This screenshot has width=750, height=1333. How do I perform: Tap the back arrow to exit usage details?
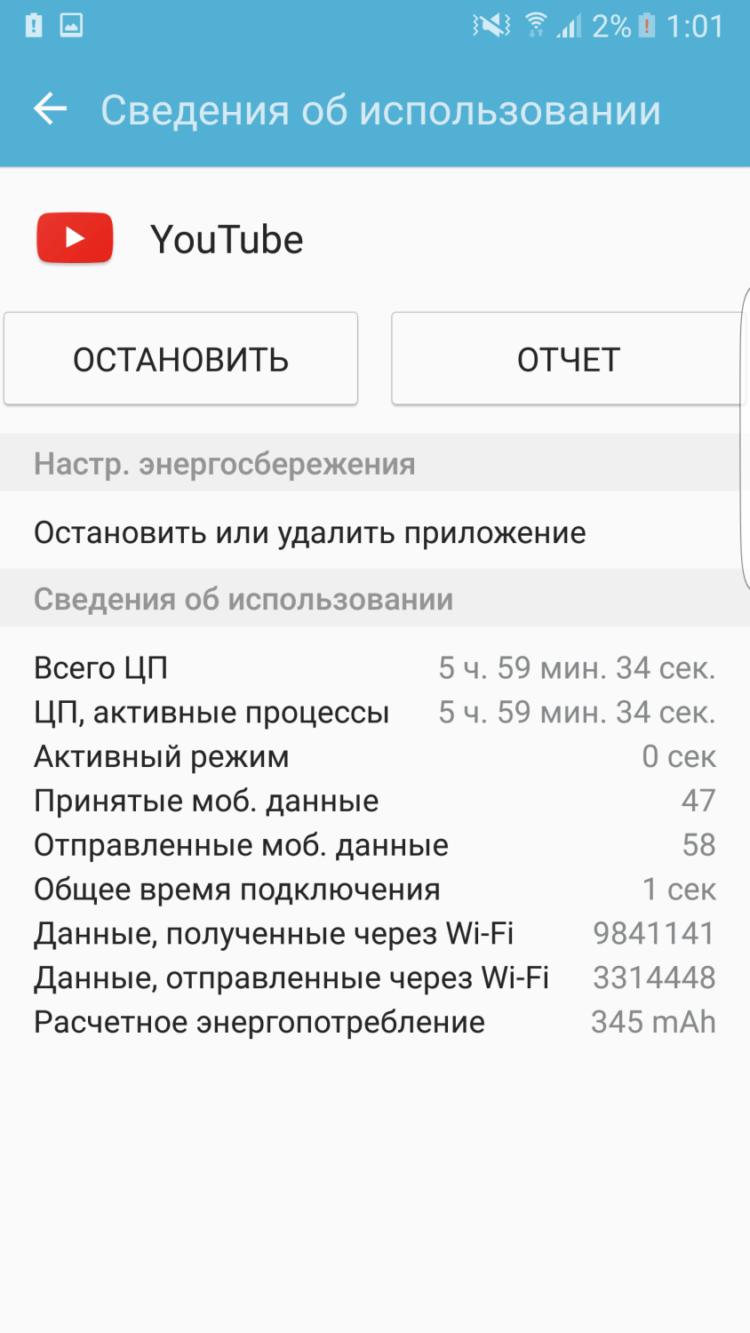click(50, 109)
